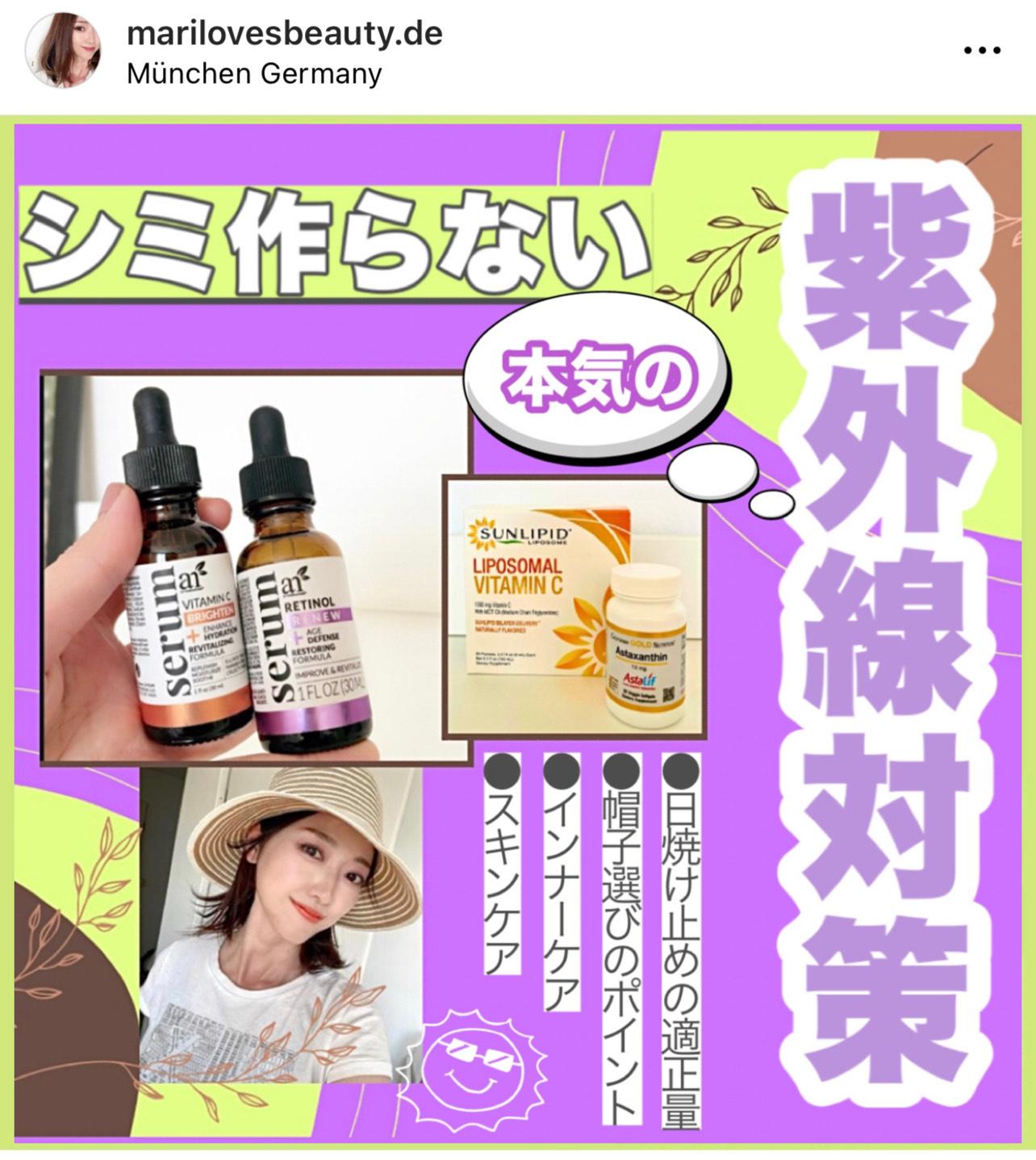Image resolution: width=1036 pixels, height=1160 pixels.
Task: Open the post's three-dot options menu
Action: (982, 50)
